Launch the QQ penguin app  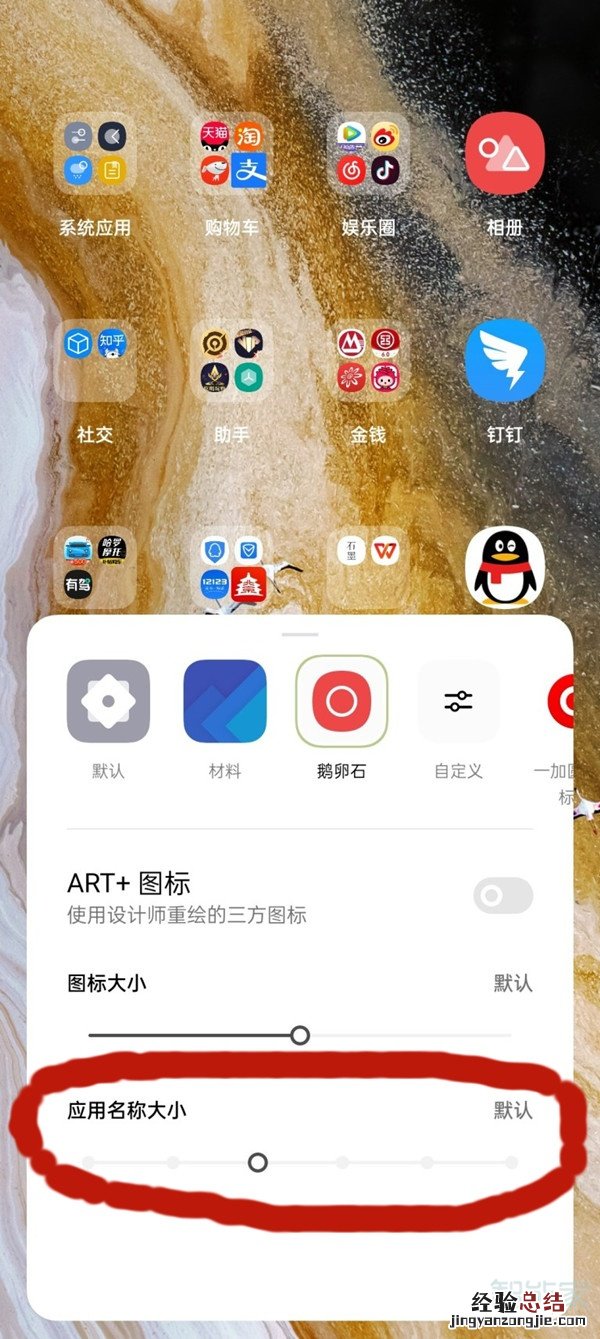tap(505, 567)
